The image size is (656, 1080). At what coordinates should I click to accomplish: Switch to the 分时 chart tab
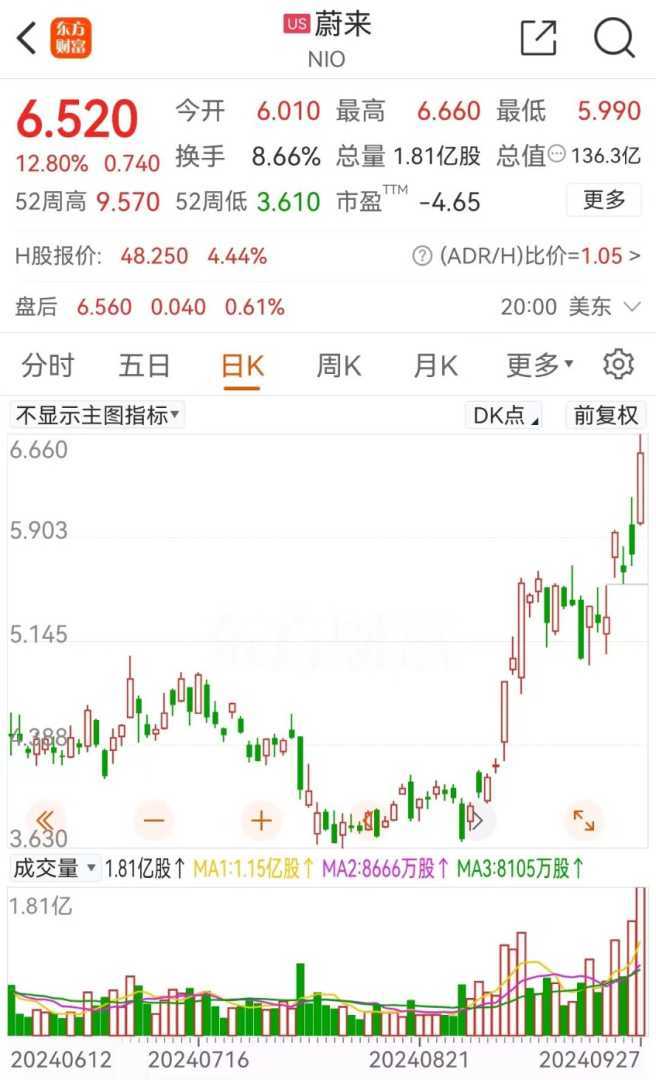pyautogui.click(x=48, y=365)
